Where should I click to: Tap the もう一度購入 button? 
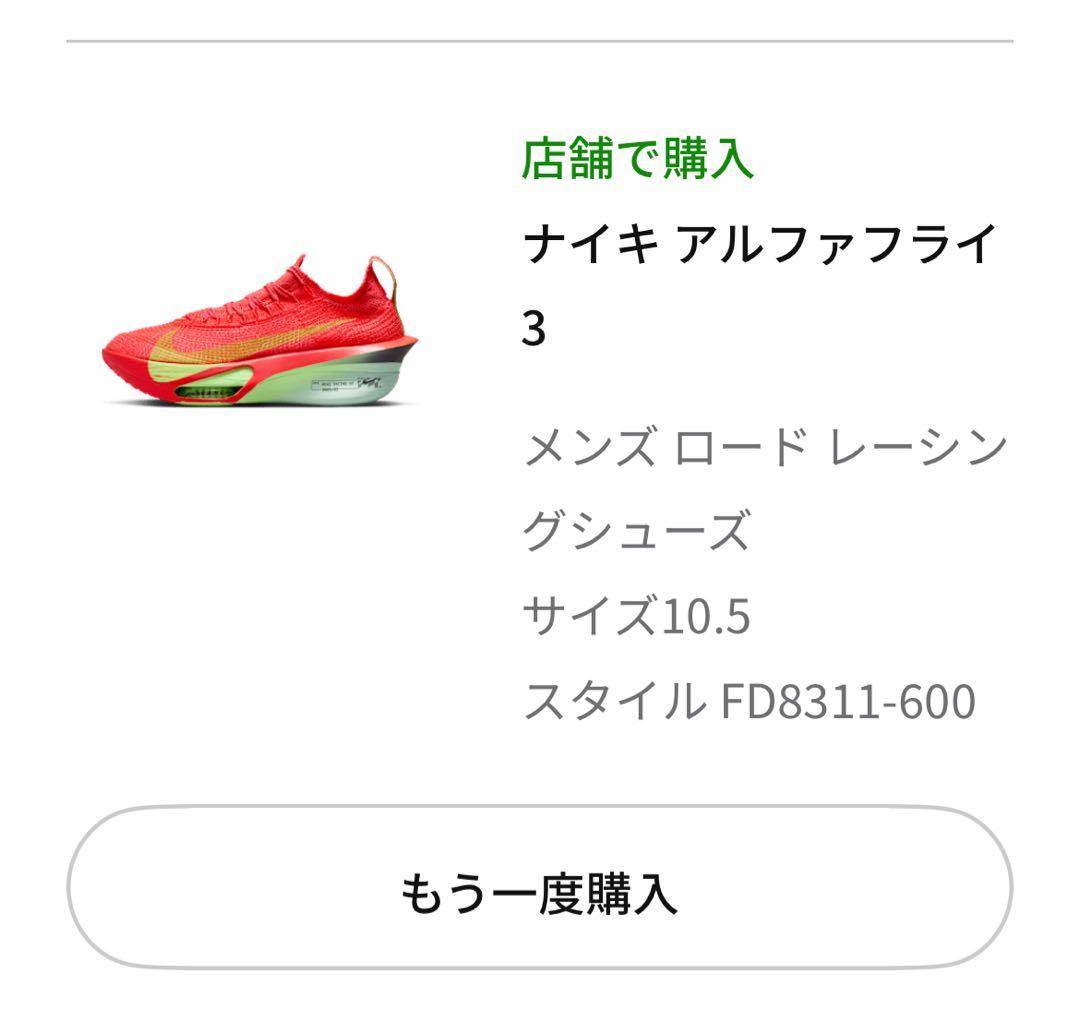point(539,889)
